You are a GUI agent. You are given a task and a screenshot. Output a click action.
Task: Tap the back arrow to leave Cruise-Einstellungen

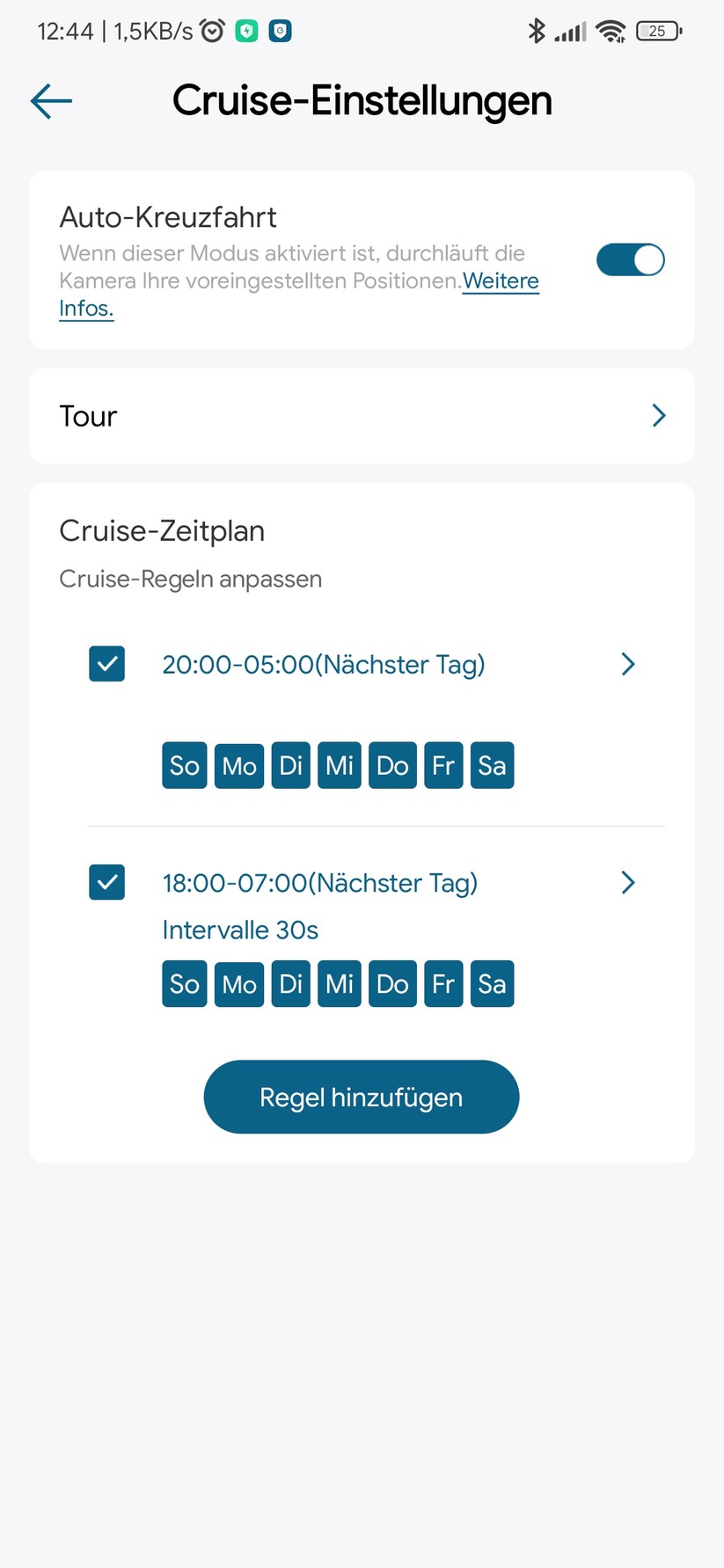pyautogui.click(x=50, y=100)
